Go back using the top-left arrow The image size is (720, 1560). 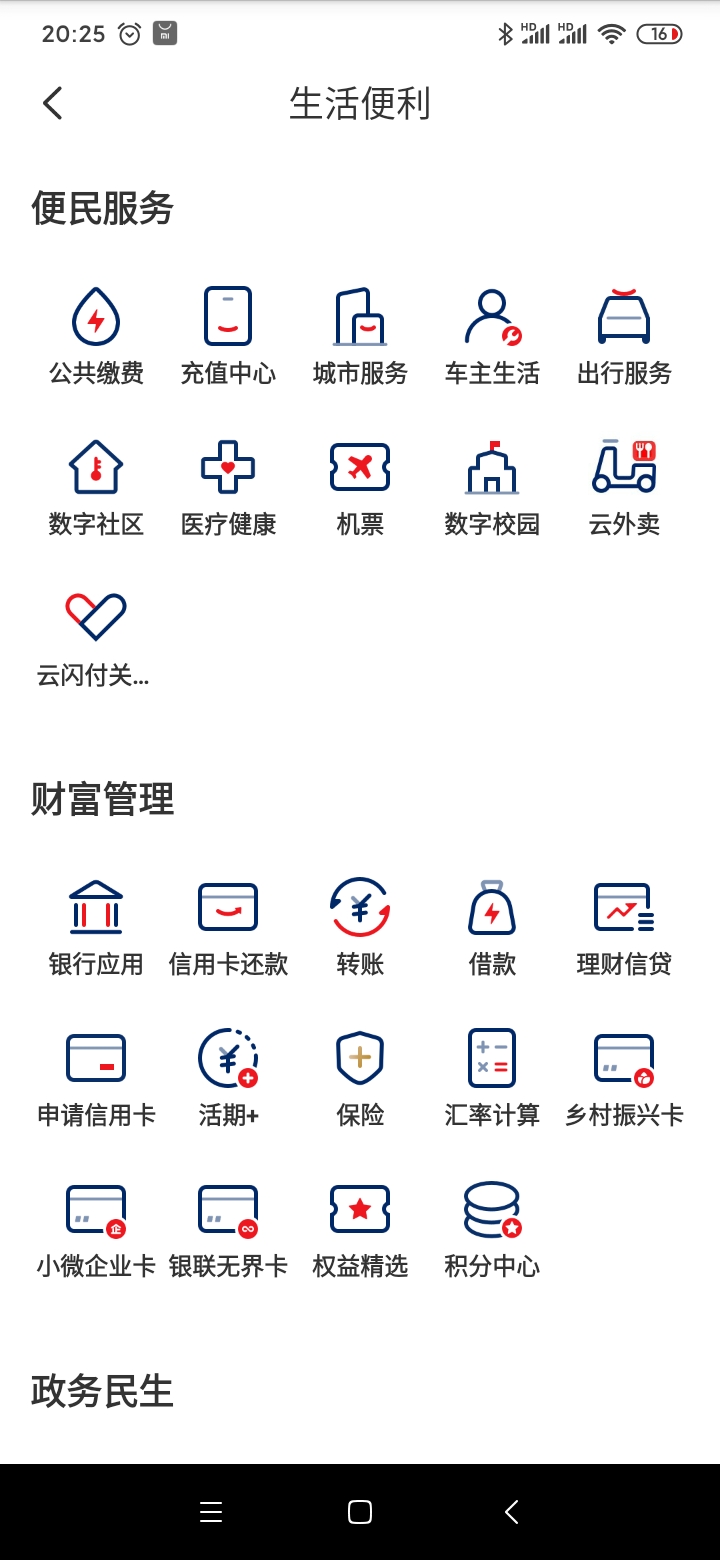click(51, 102)
